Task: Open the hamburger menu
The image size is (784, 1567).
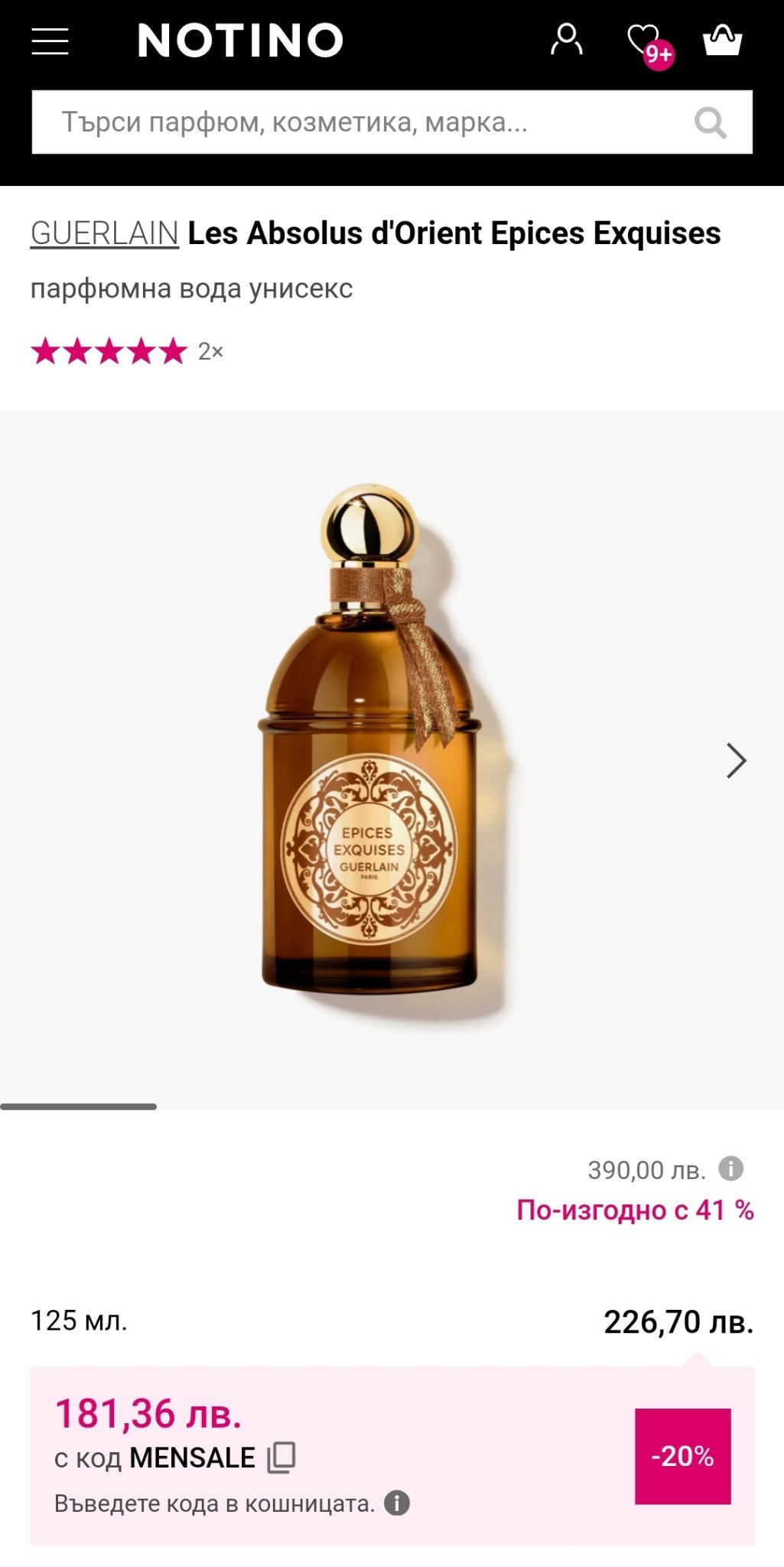Action: 50,41
